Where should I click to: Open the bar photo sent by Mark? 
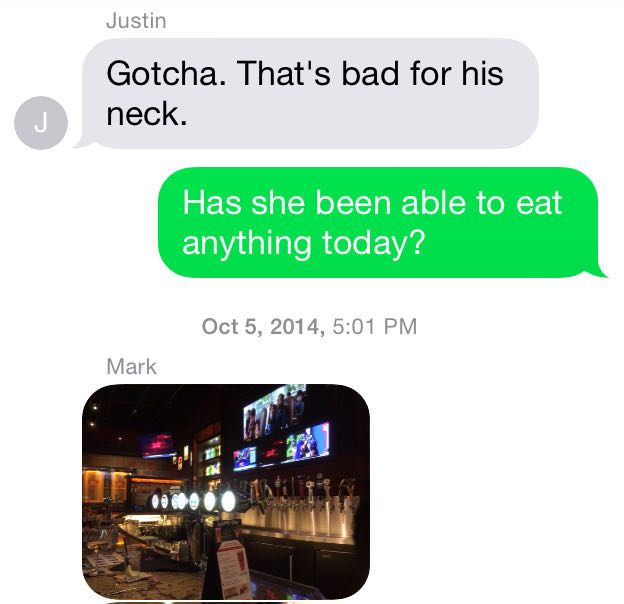click(x=225, y=491)
